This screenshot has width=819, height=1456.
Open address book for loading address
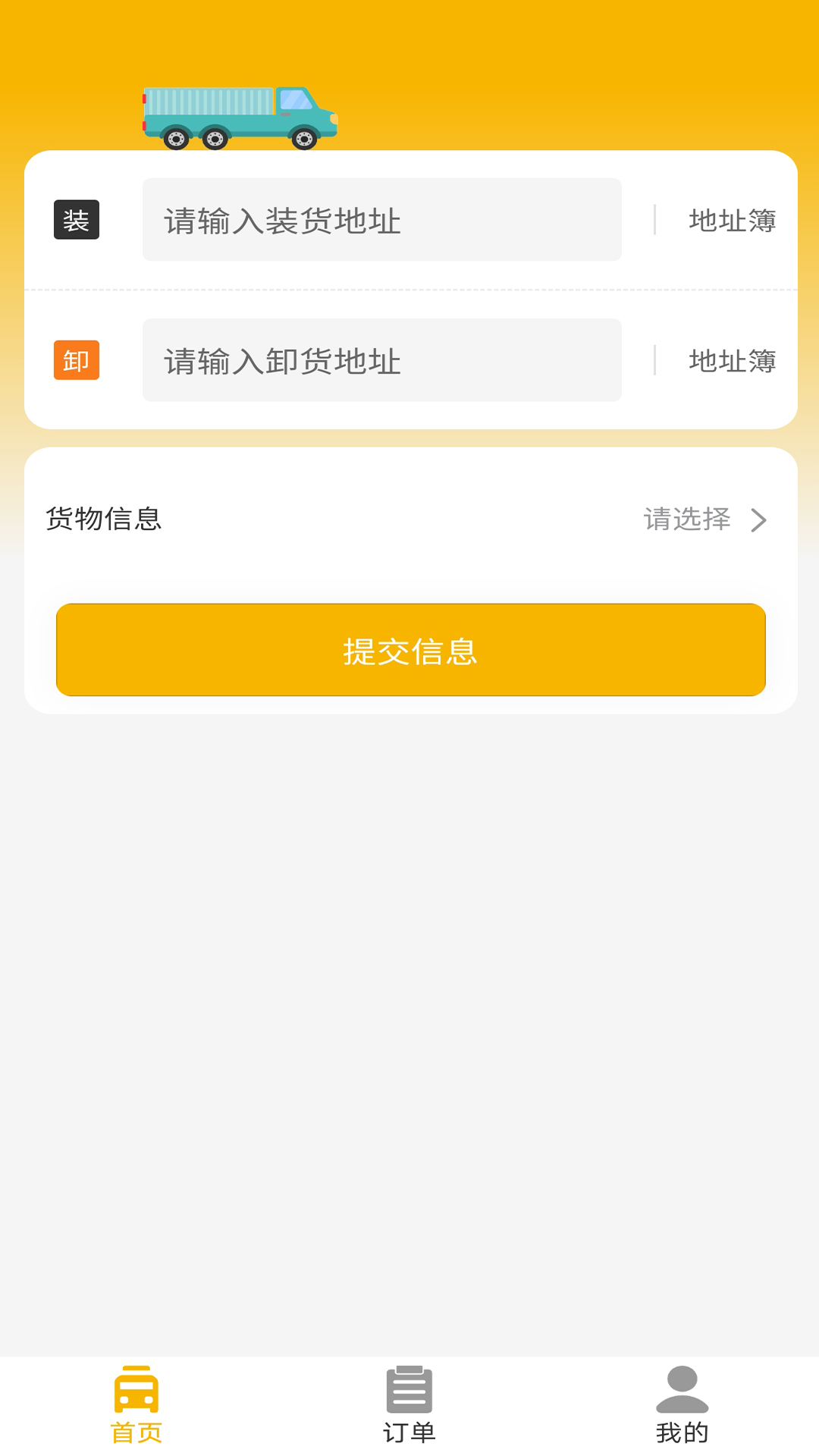[731, 221]
